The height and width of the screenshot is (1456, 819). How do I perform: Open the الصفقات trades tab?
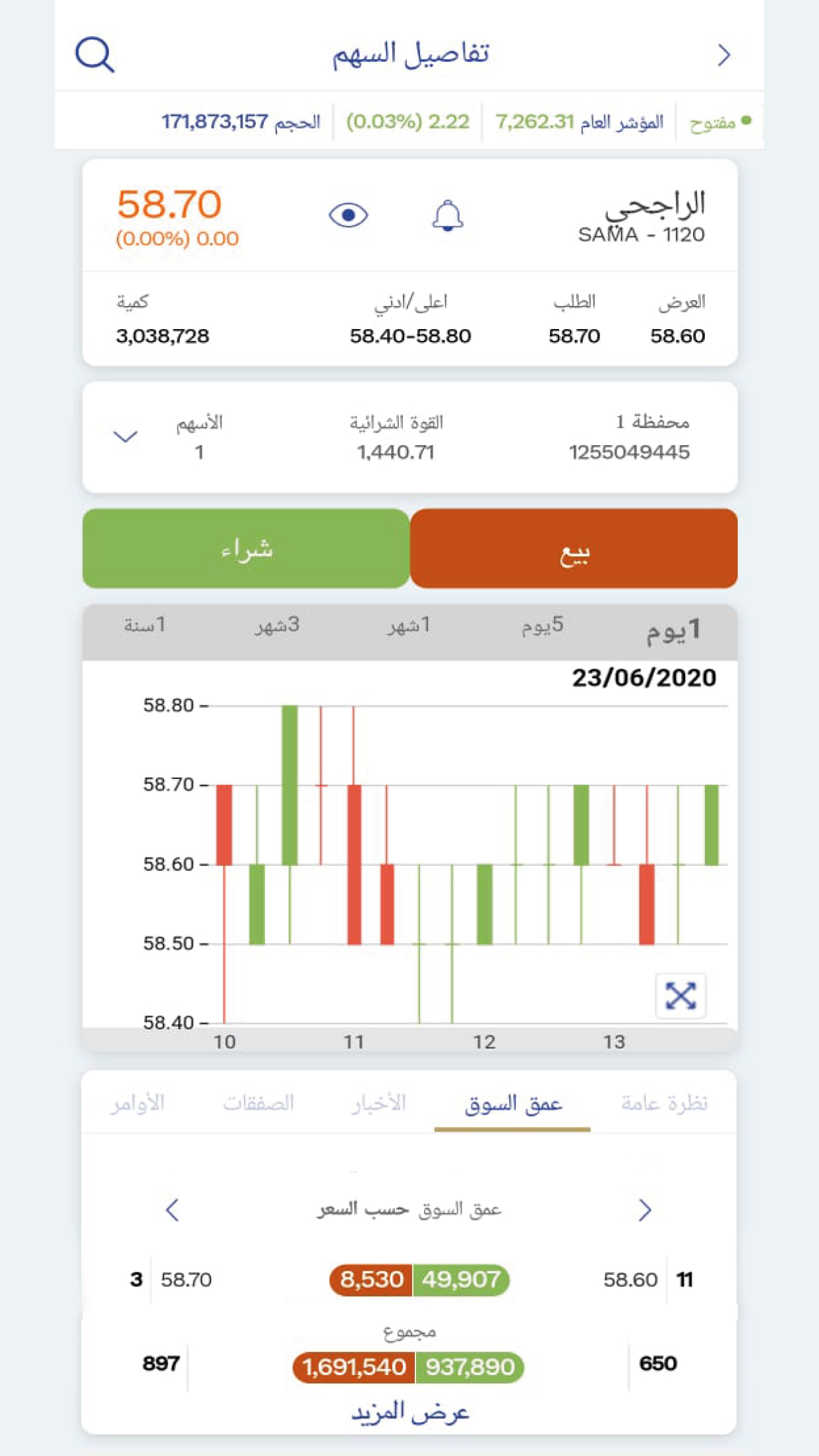[x=258, y=1103]
